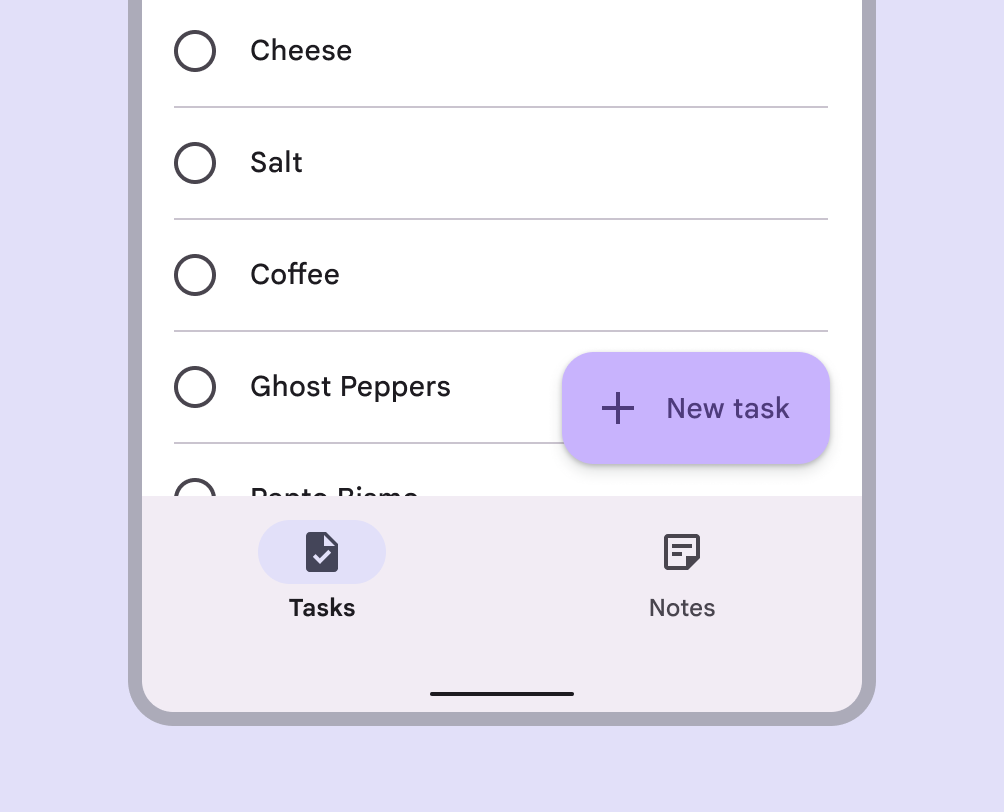Check off the Cheese task
Viewport: 1004px width, 812px height.
[195, 51]
